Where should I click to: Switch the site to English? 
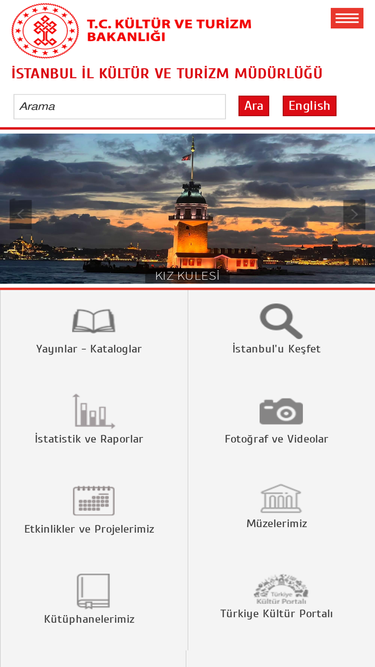tap(309, 106)
